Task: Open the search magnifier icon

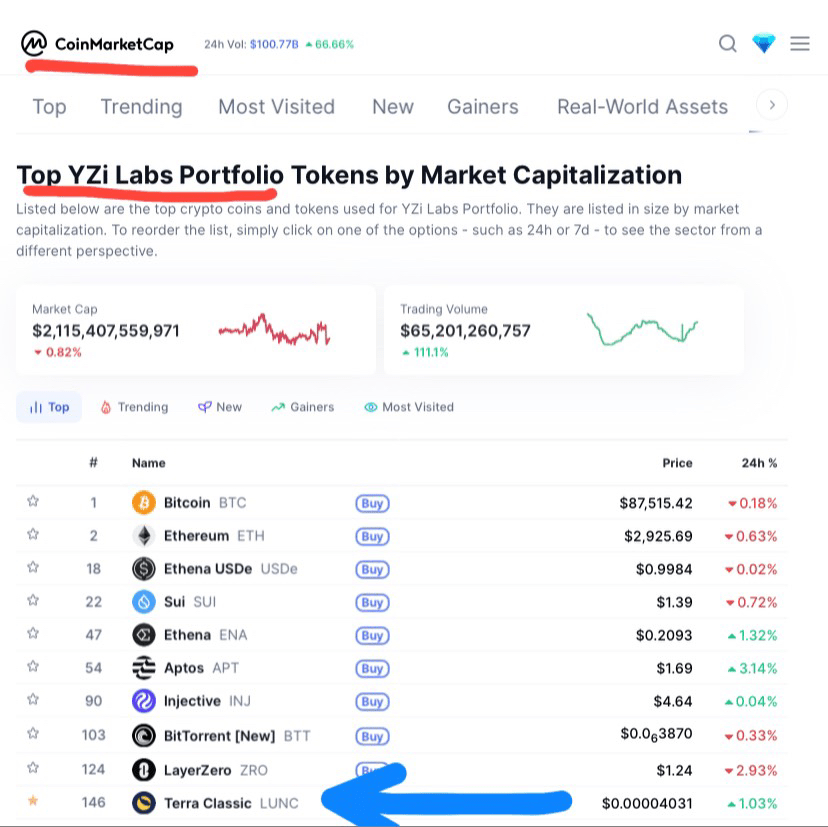Action: point(728,44)
